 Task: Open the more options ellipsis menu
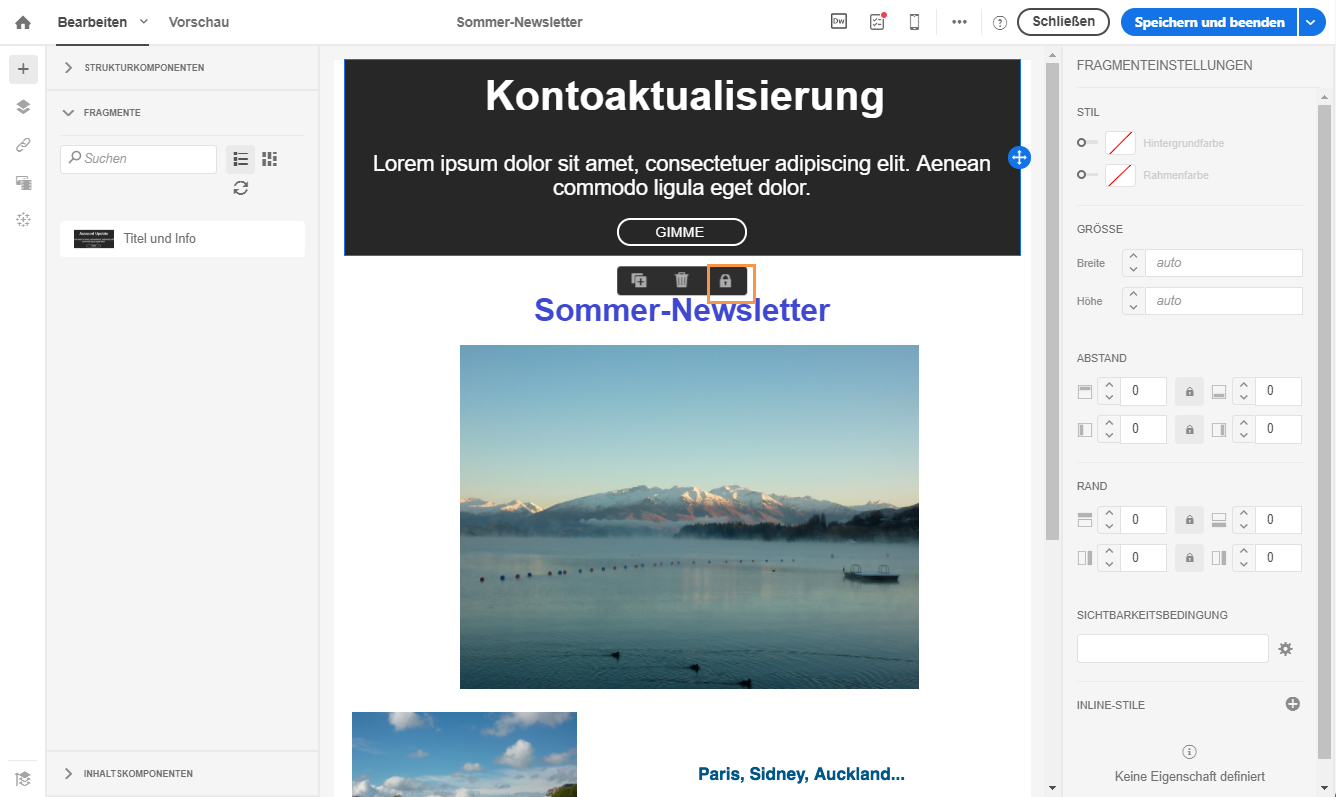click(959, 22)
